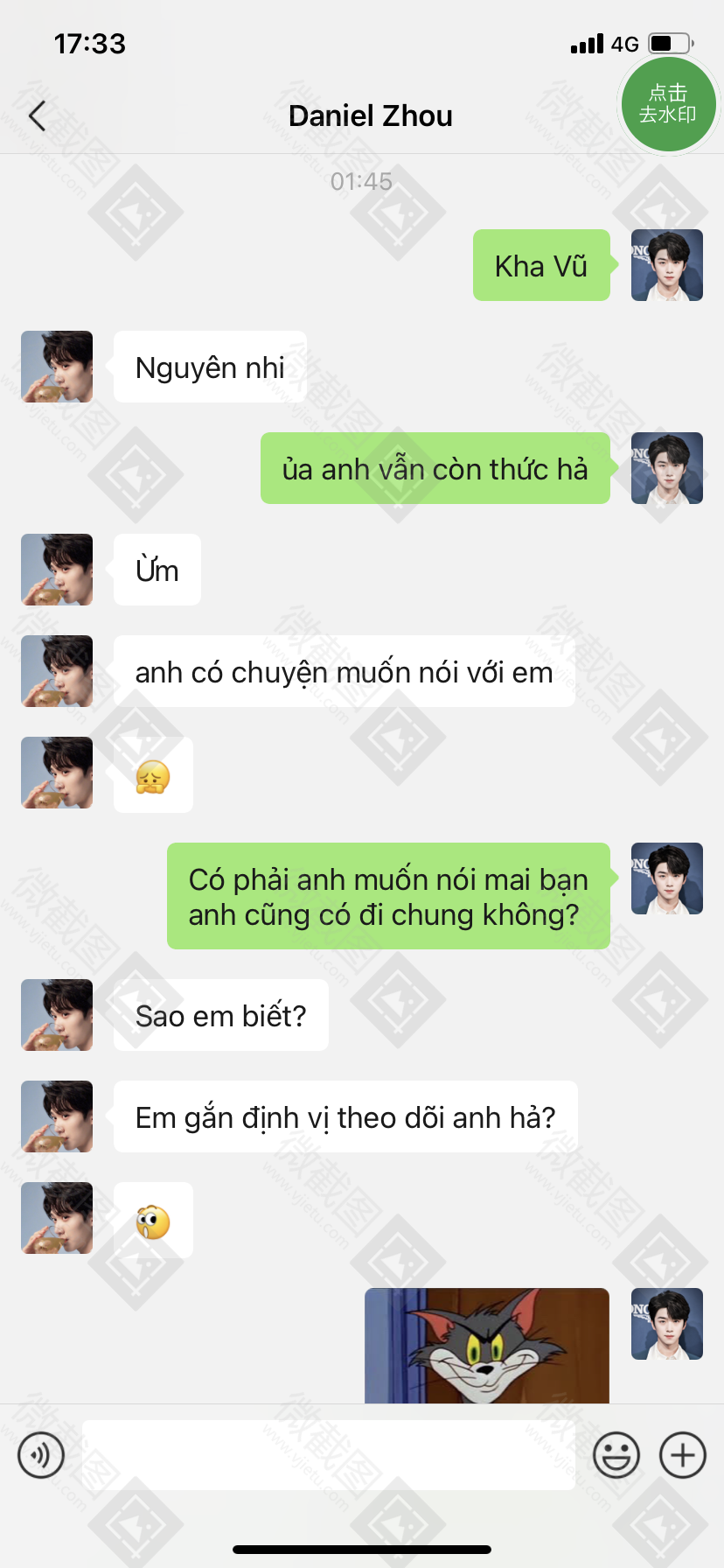
Task: Open the Tom cat image message
Action: click(x=487, y=1346)
